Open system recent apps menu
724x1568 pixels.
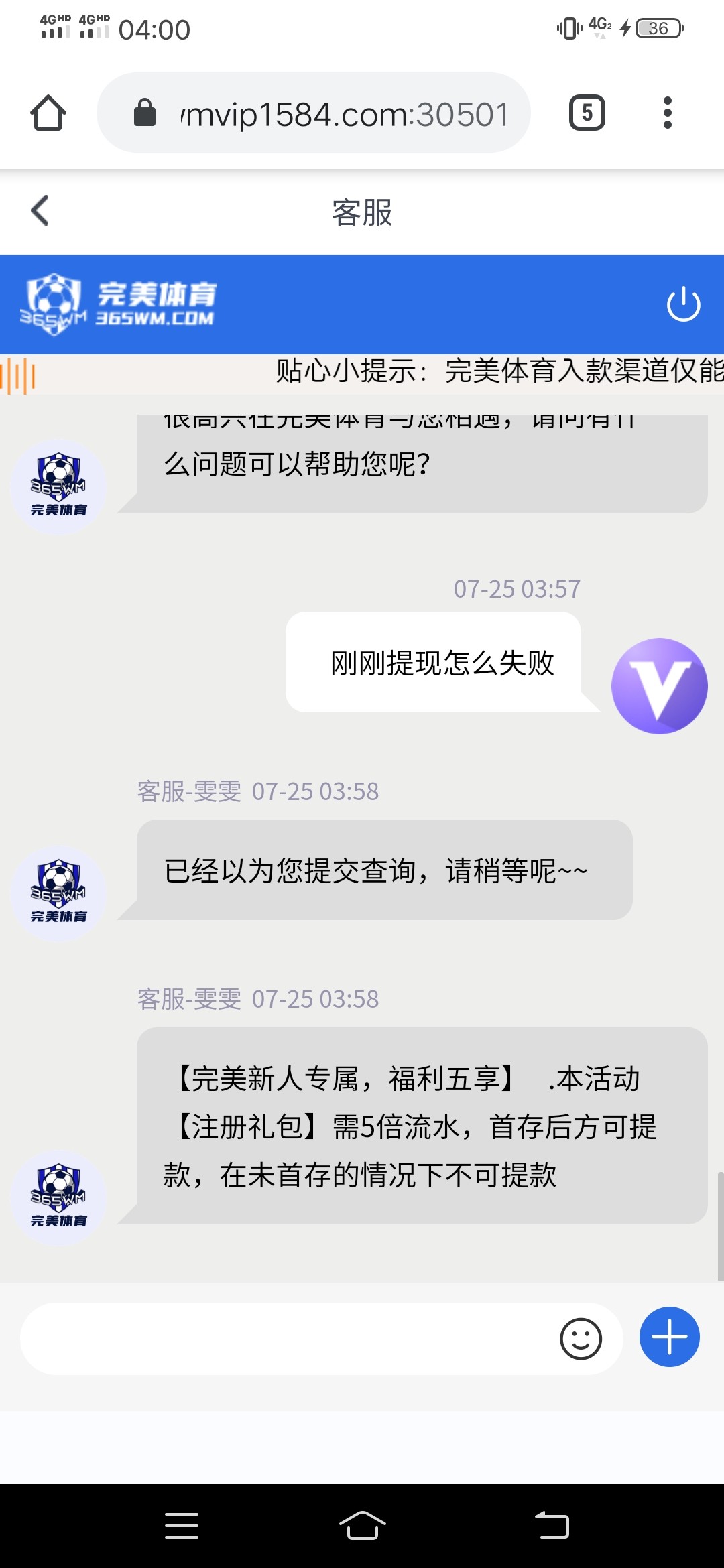(x=182, y=1526)
